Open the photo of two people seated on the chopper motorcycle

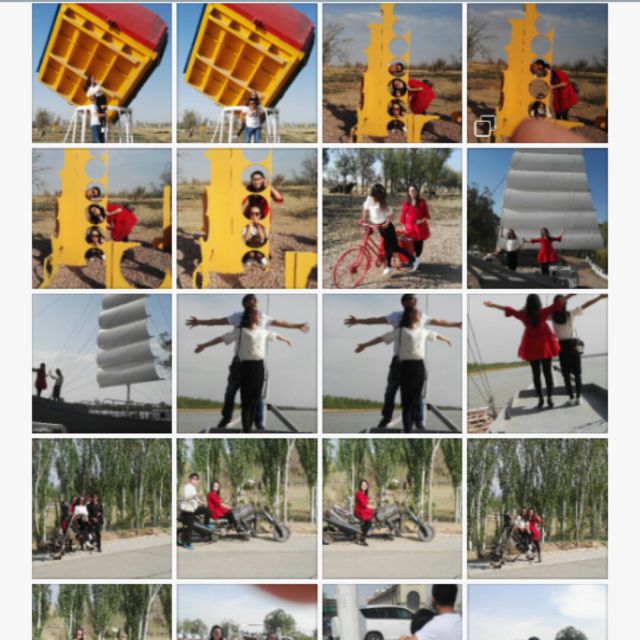[247, 508]
